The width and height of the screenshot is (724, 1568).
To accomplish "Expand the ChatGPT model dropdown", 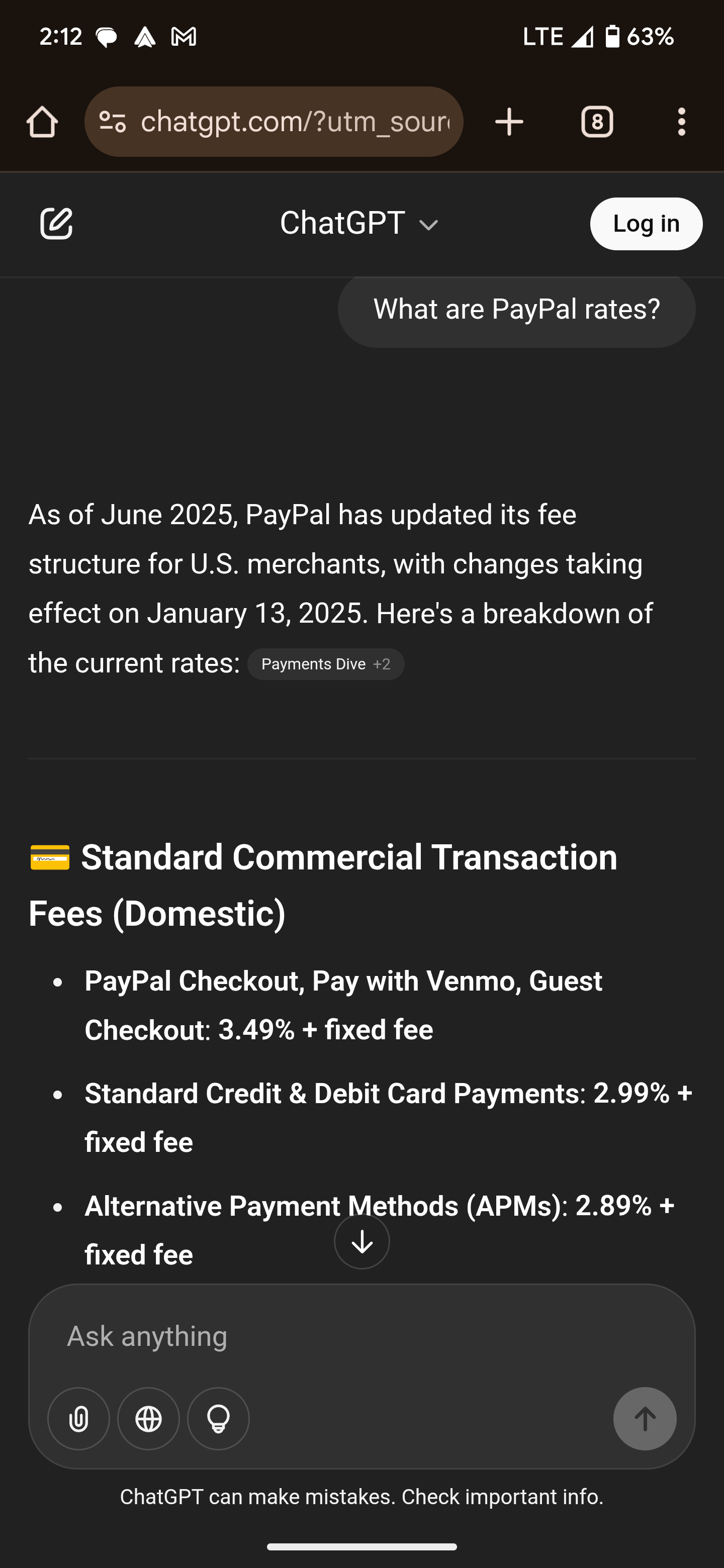I will (359, 224).
